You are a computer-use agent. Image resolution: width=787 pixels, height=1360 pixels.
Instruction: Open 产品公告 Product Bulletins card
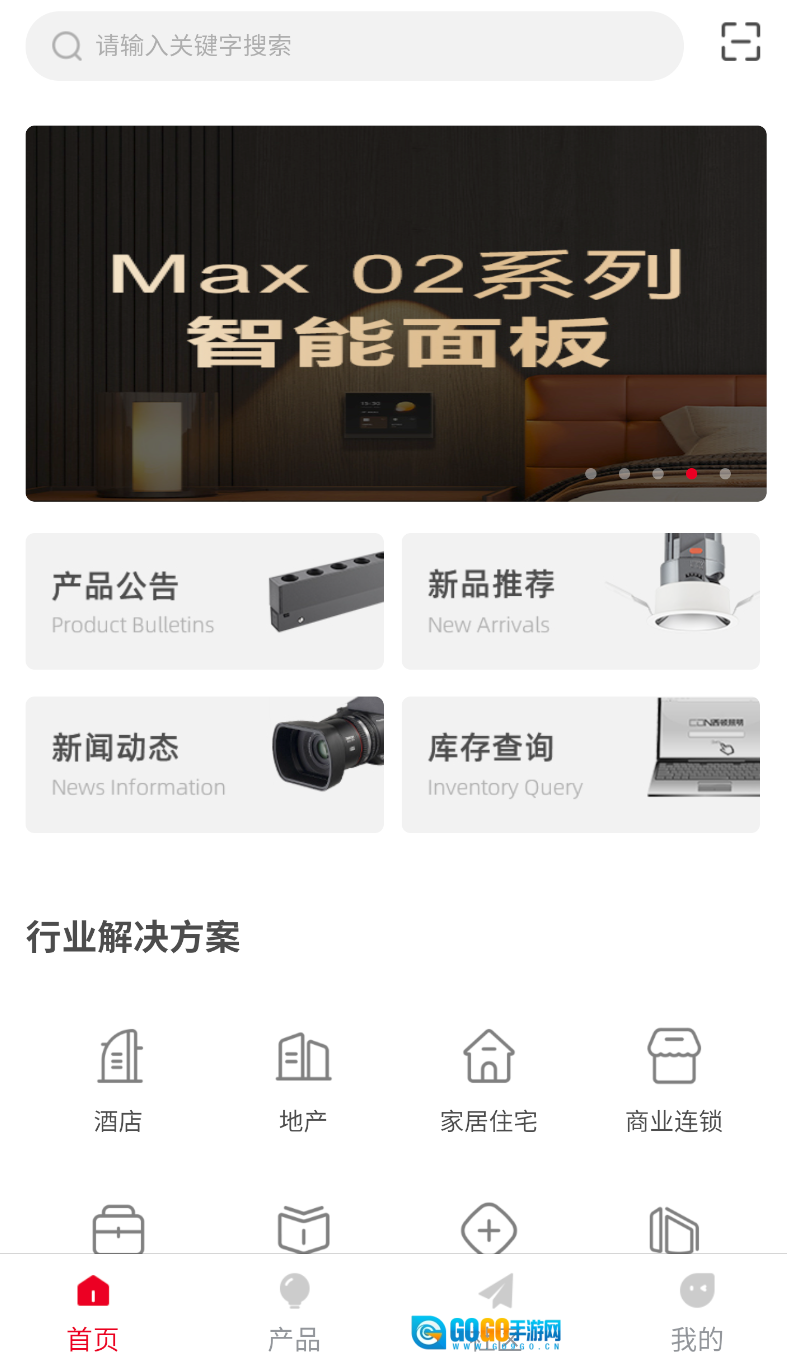(x=204, y=601)
